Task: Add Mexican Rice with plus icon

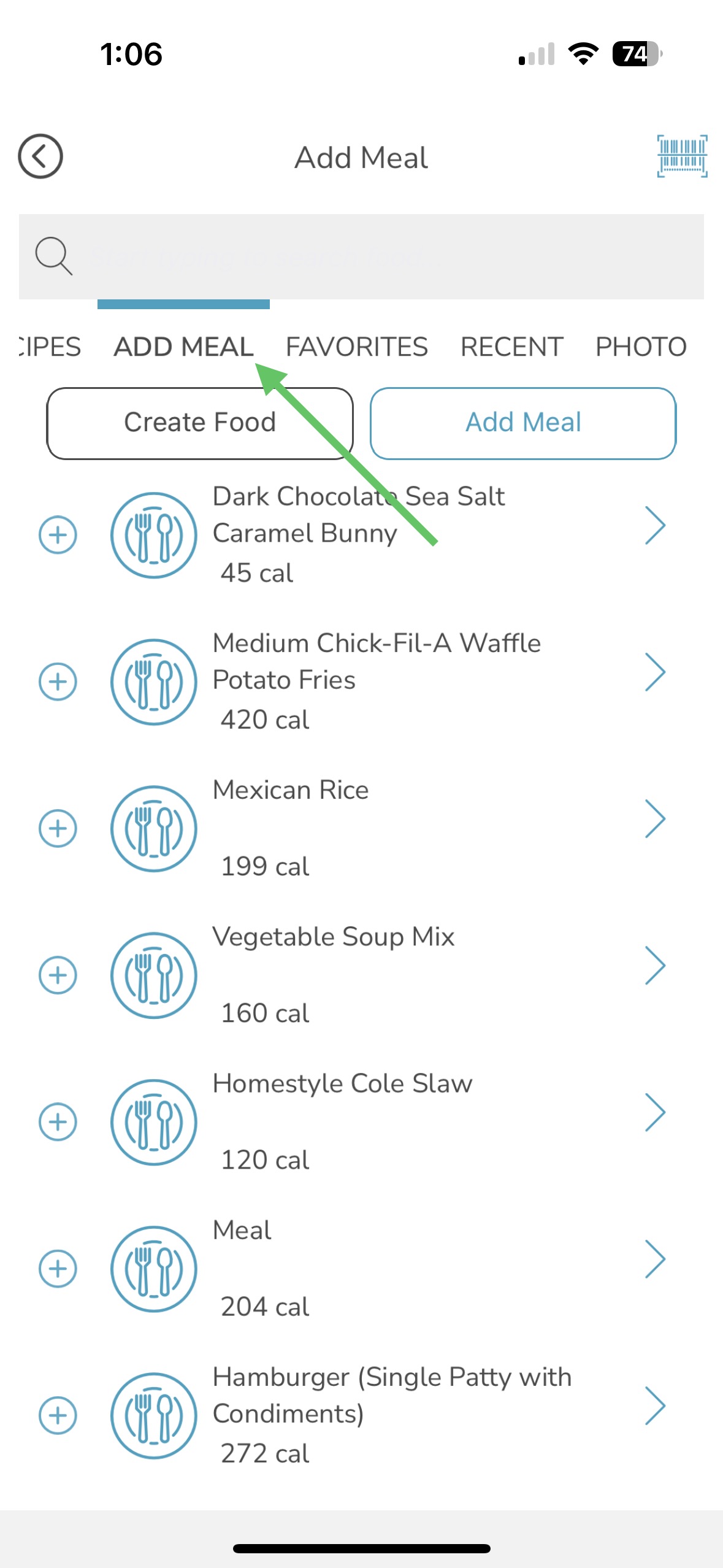Action: pos(58,829)
